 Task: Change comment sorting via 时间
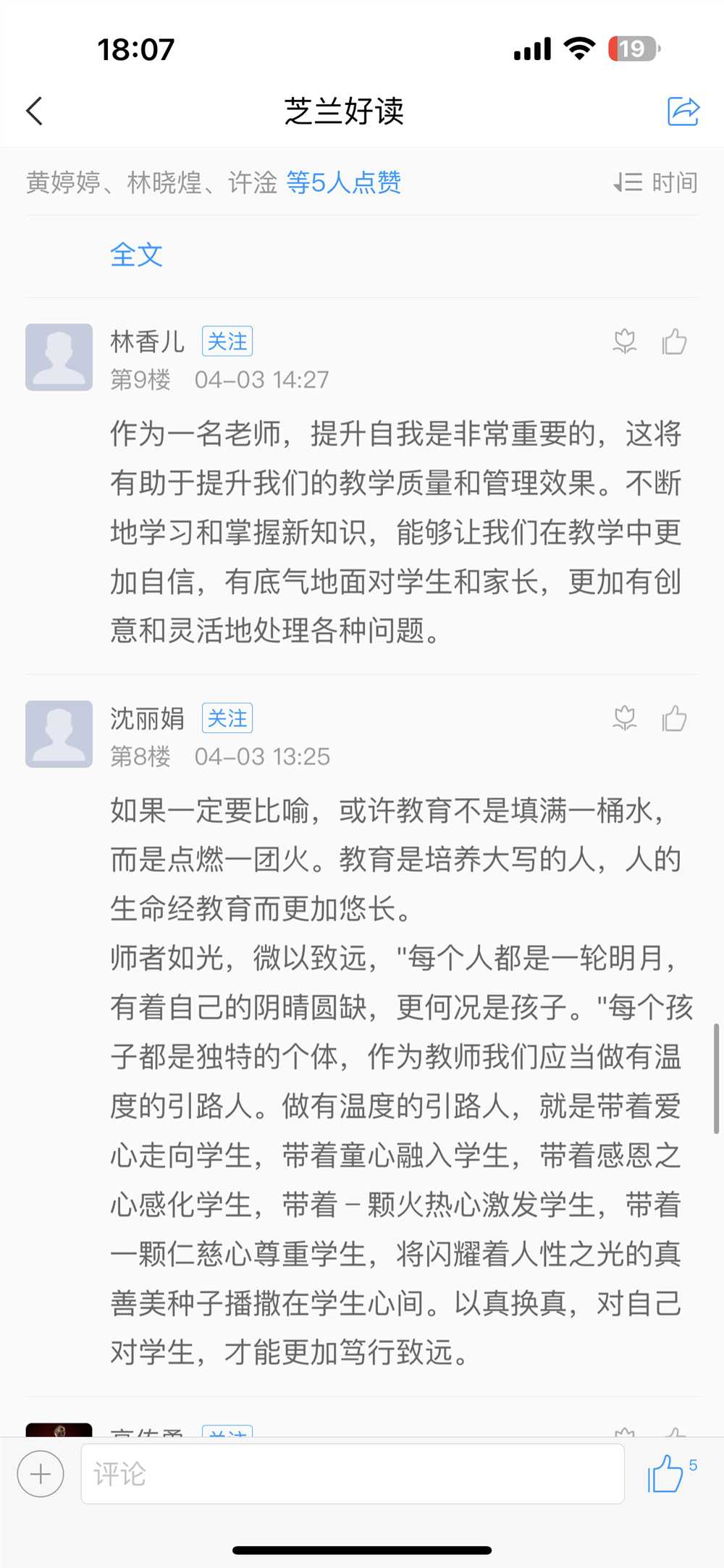point(656,182)
